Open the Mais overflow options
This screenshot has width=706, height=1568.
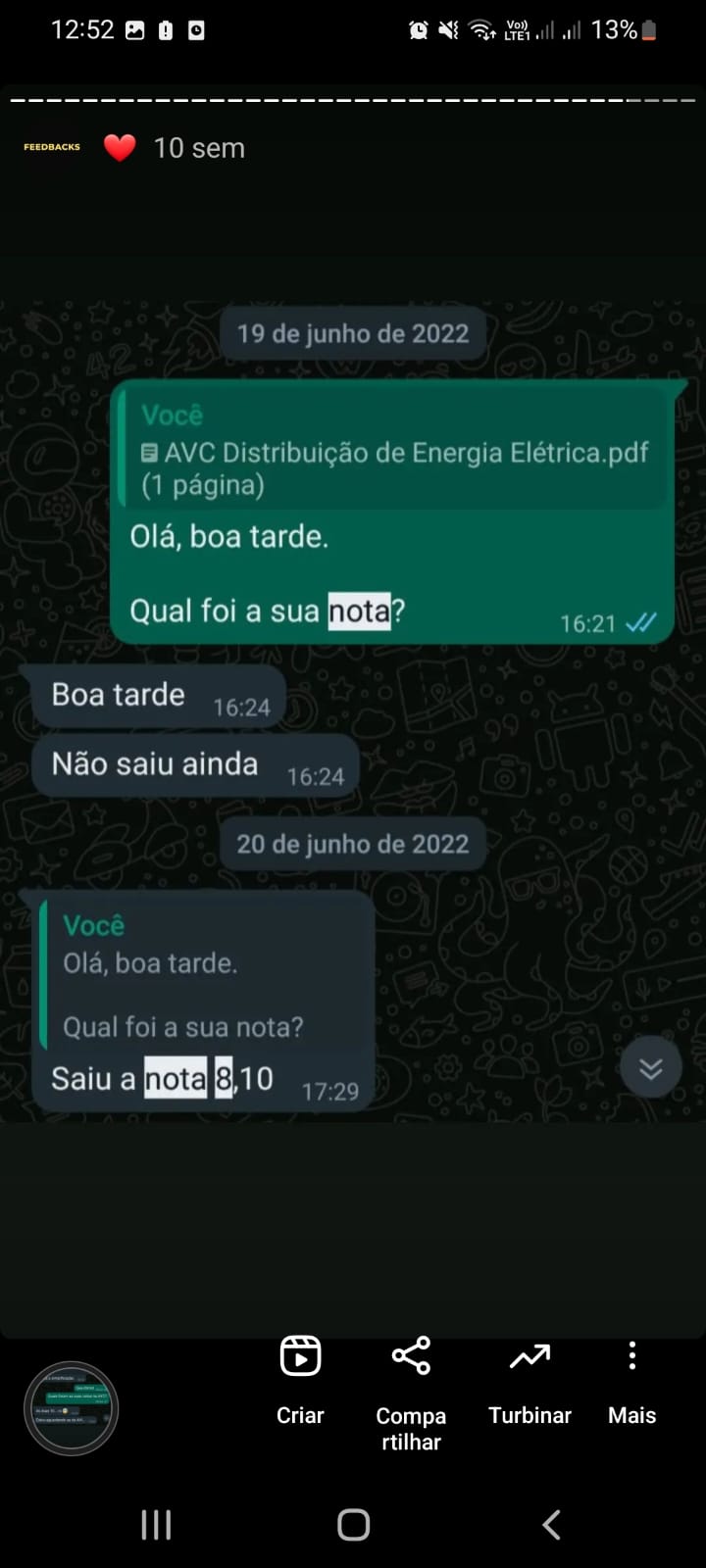pos(631,1379)
